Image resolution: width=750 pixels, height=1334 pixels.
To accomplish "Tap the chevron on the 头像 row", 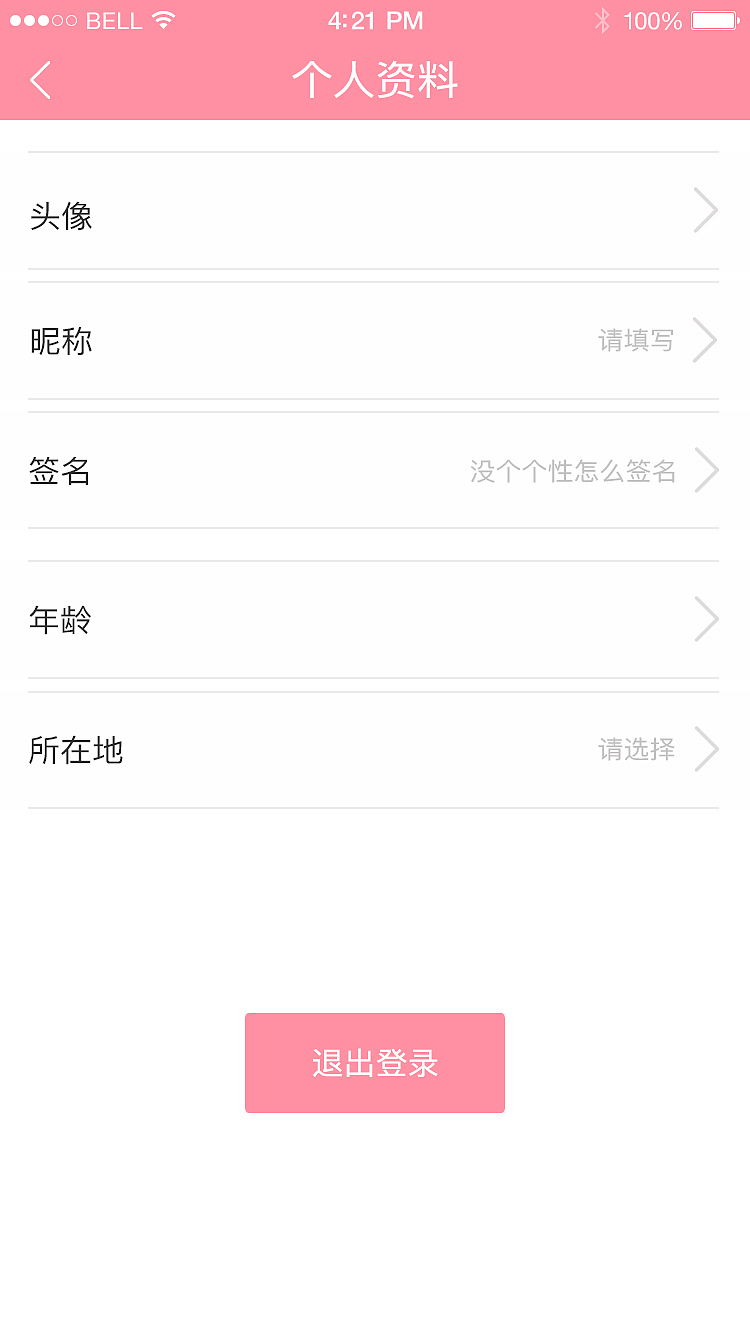I will point(705,210).
